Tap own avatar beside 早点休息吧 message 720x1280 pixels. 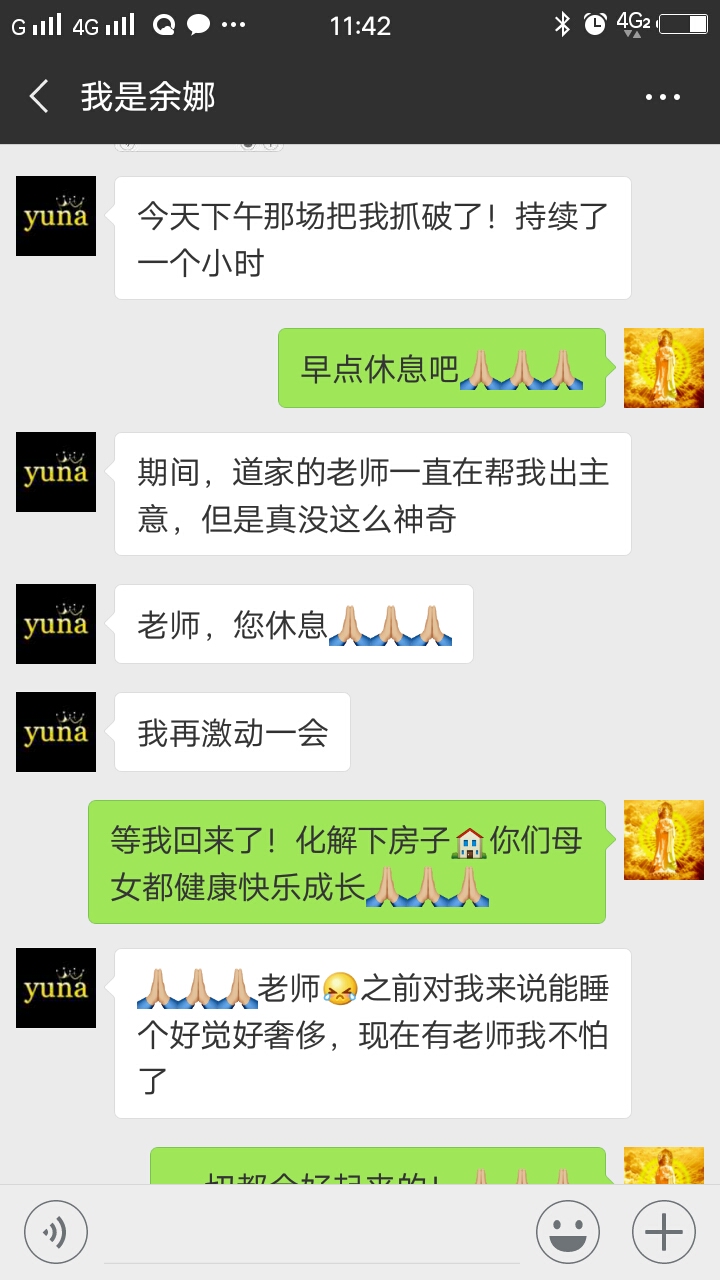tap(664, 368)
